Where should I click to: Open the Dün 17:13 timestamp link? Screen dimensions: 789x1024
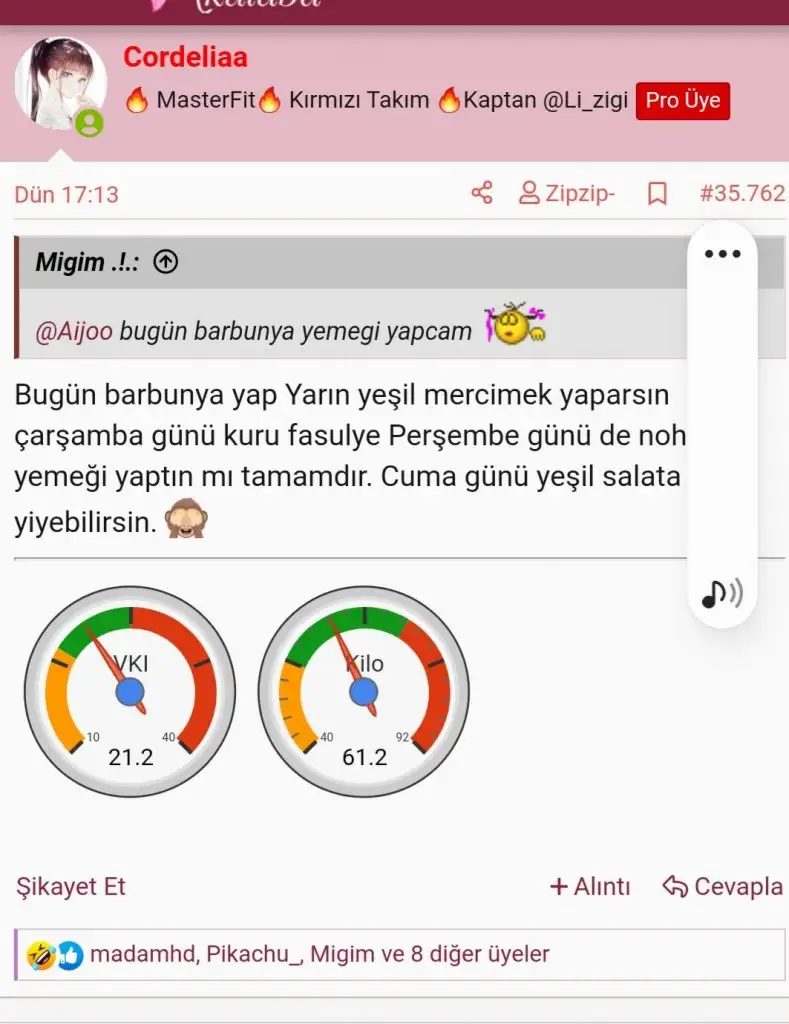coord(66,194)
